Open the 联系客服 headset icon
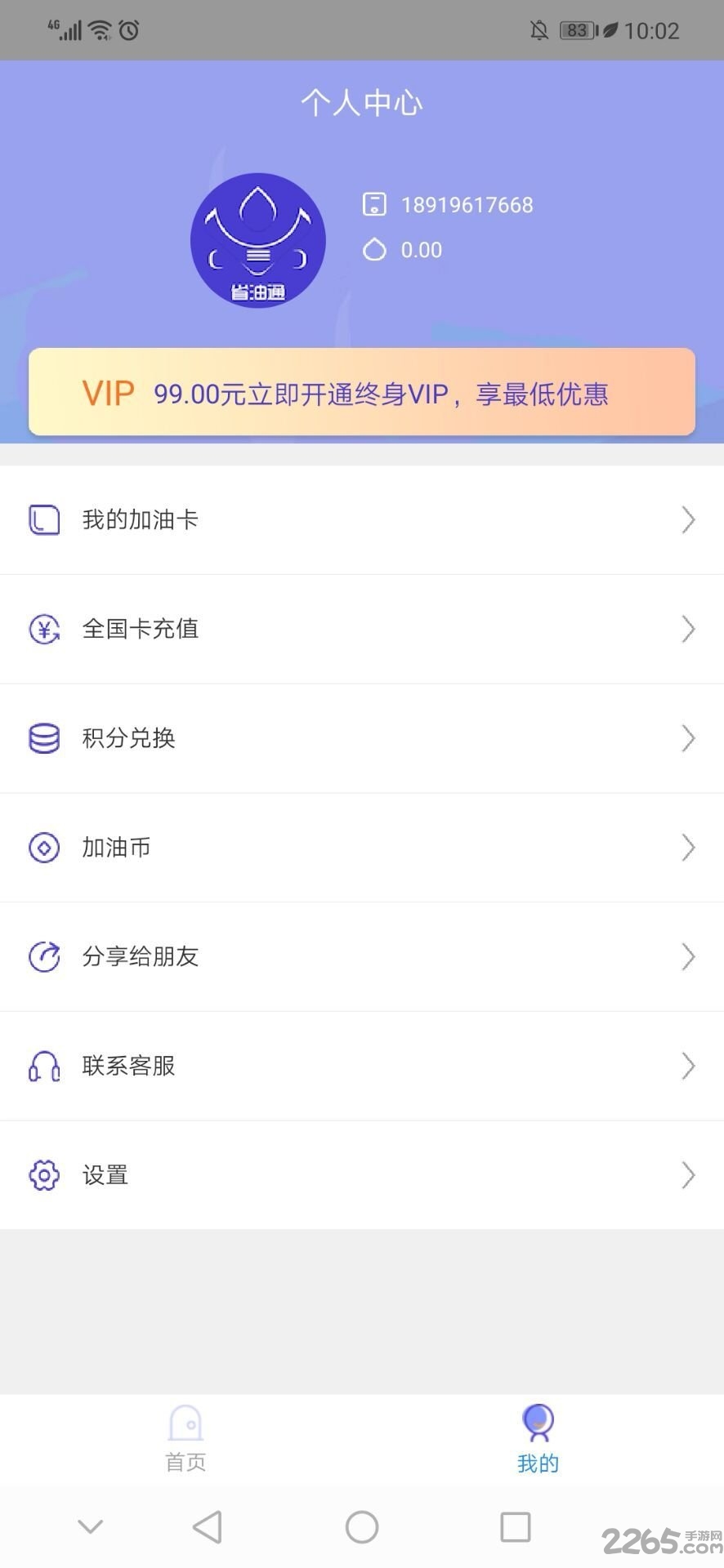 pyautogui.click(x=45, y=1066)
